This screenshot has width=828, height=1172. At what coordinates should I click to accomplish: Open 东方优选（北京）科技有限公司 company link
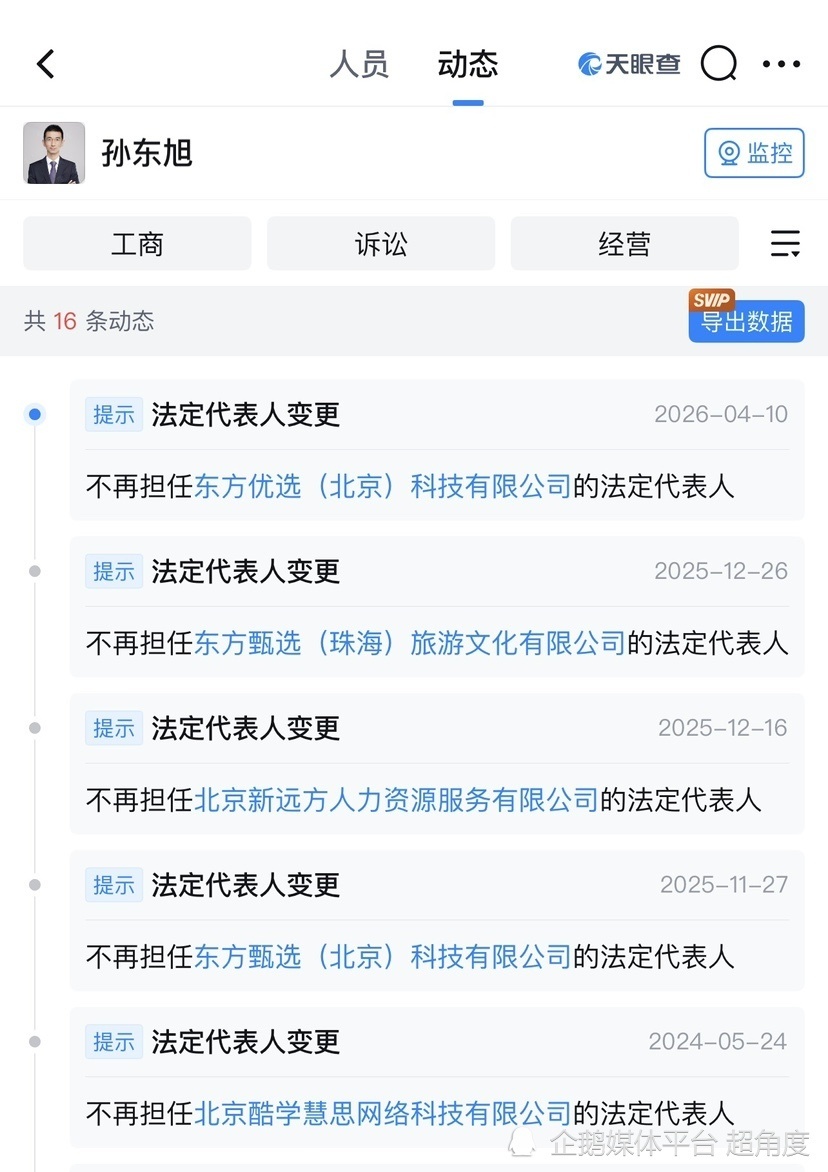[382, 486]
